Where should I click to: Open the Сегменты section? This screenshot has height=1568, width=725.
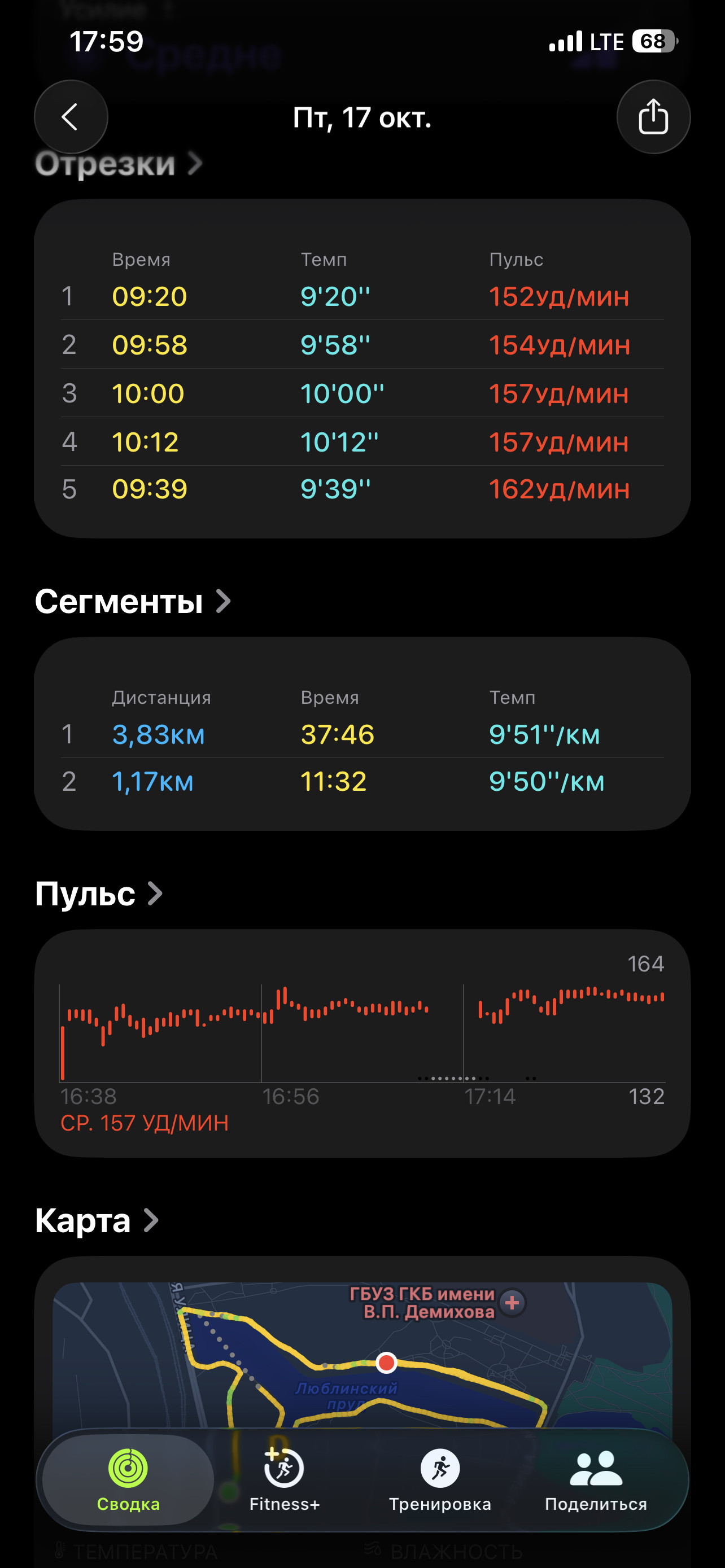click(133, 601)
